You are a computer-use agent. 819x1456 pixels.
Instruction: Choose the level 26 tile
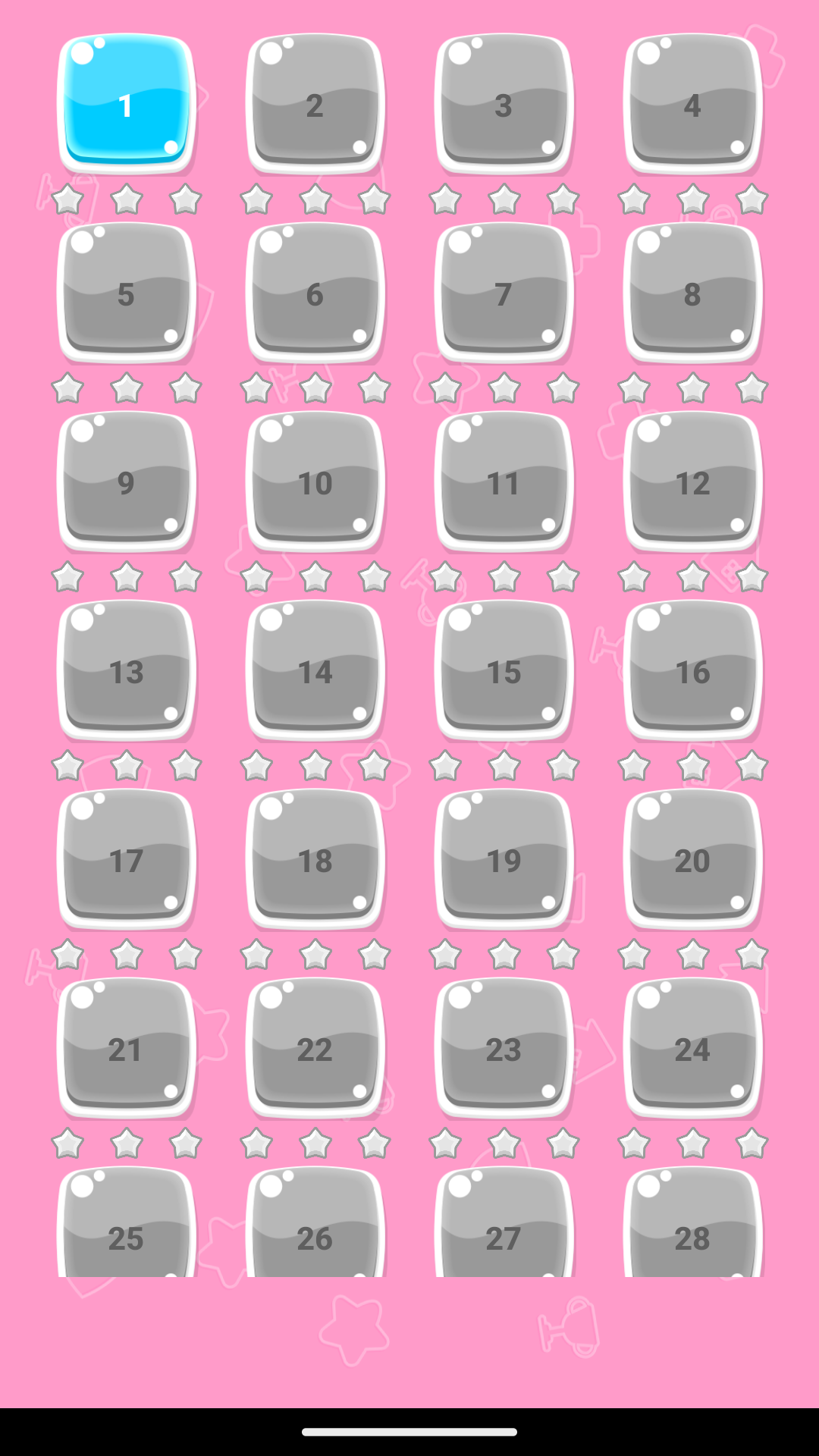(x=315, y=1222)
